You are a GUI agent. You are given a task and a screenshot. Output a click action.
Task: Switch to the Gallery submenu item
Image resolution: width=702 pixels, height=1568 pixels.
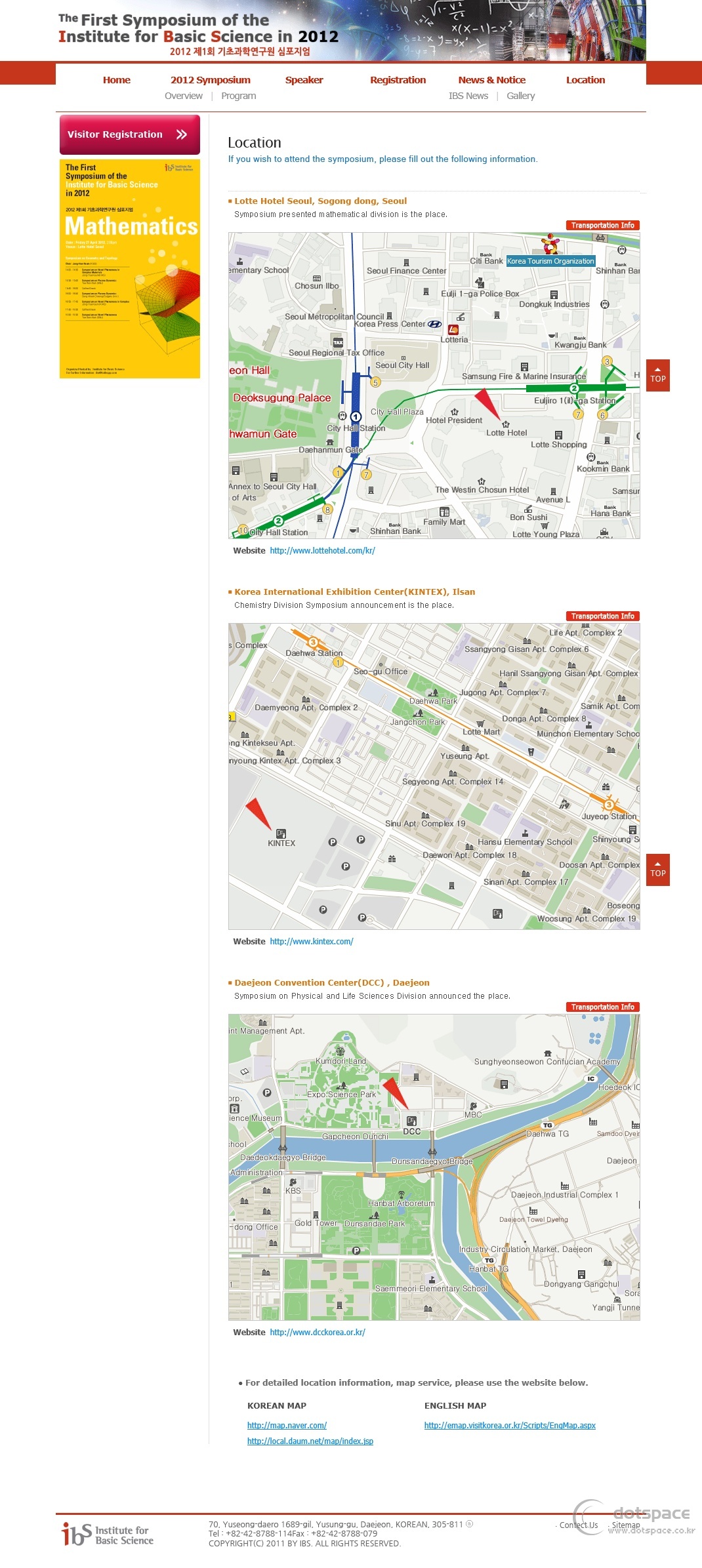520,96
